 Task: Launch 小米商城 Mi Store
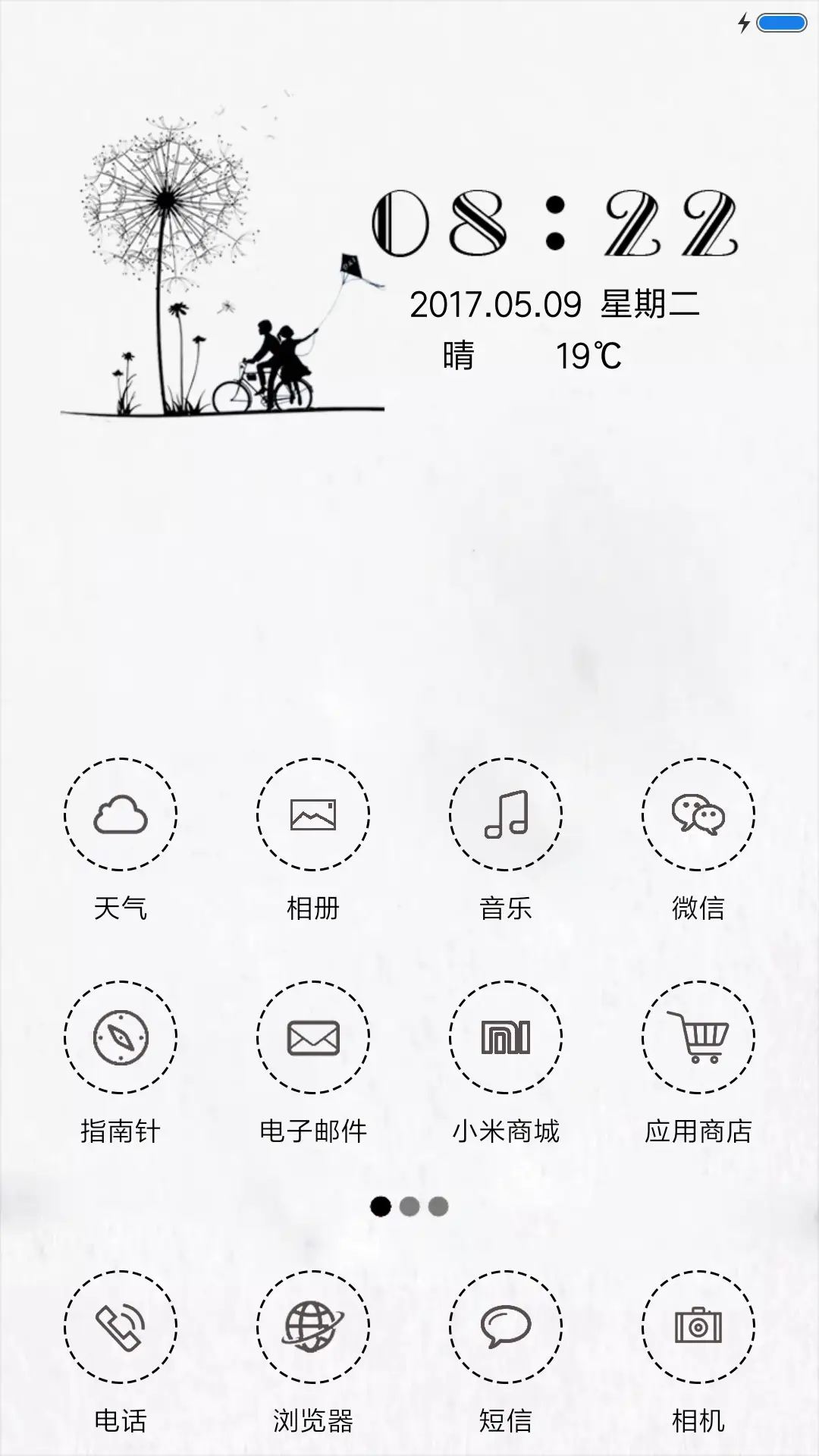(507, 1037)
